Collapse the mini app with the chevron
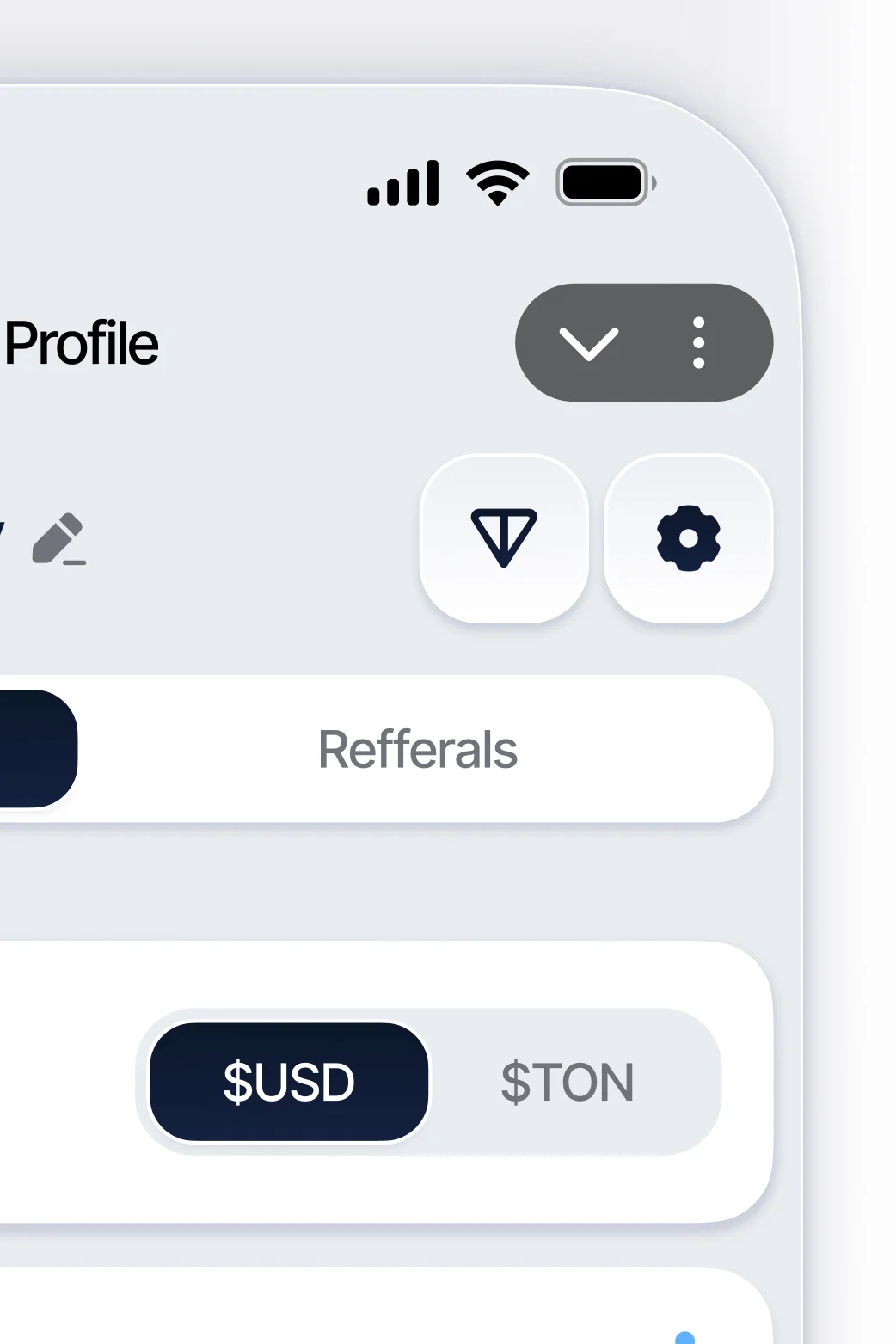 click(x=588, y=343)
